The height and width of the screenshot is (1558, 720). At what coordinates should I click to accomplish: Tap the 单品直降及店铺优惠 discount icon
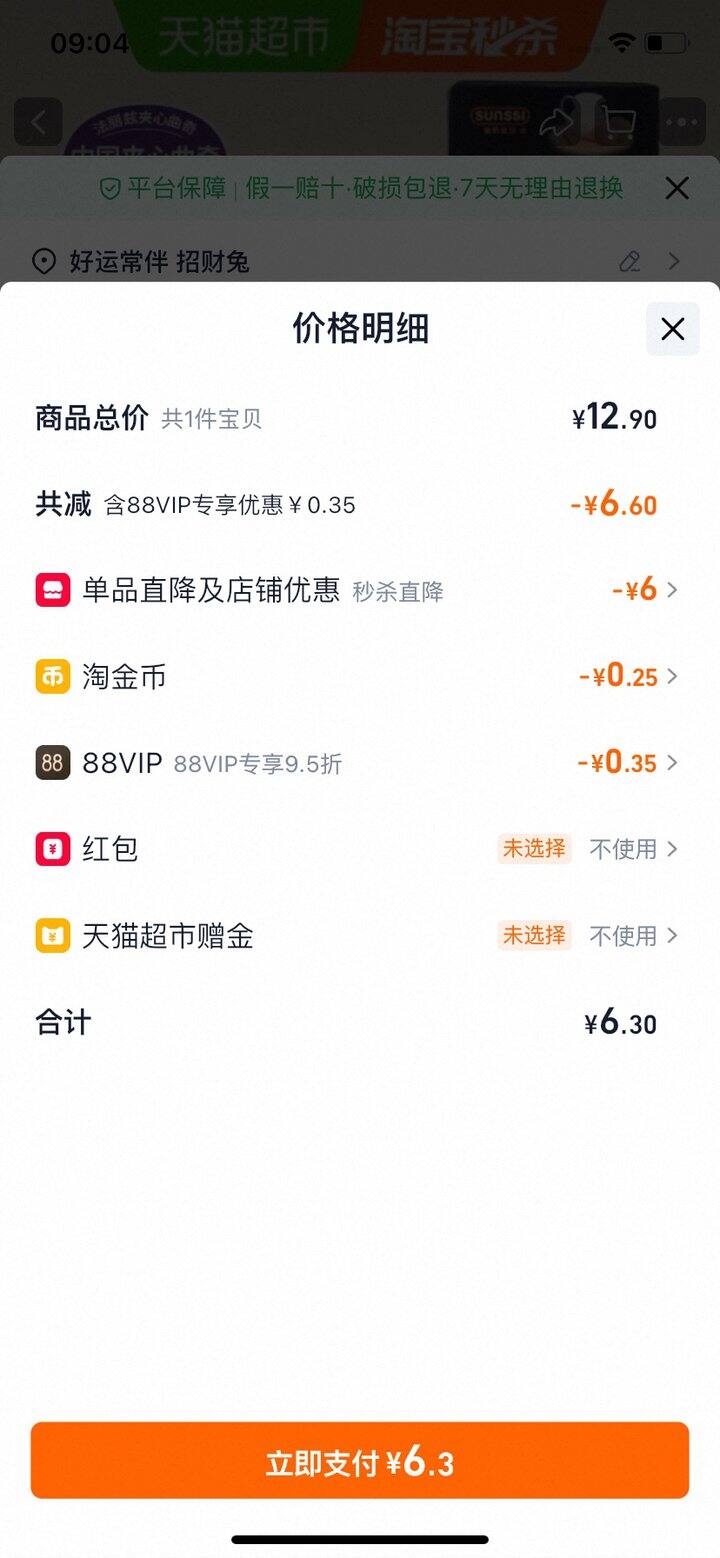52,590
